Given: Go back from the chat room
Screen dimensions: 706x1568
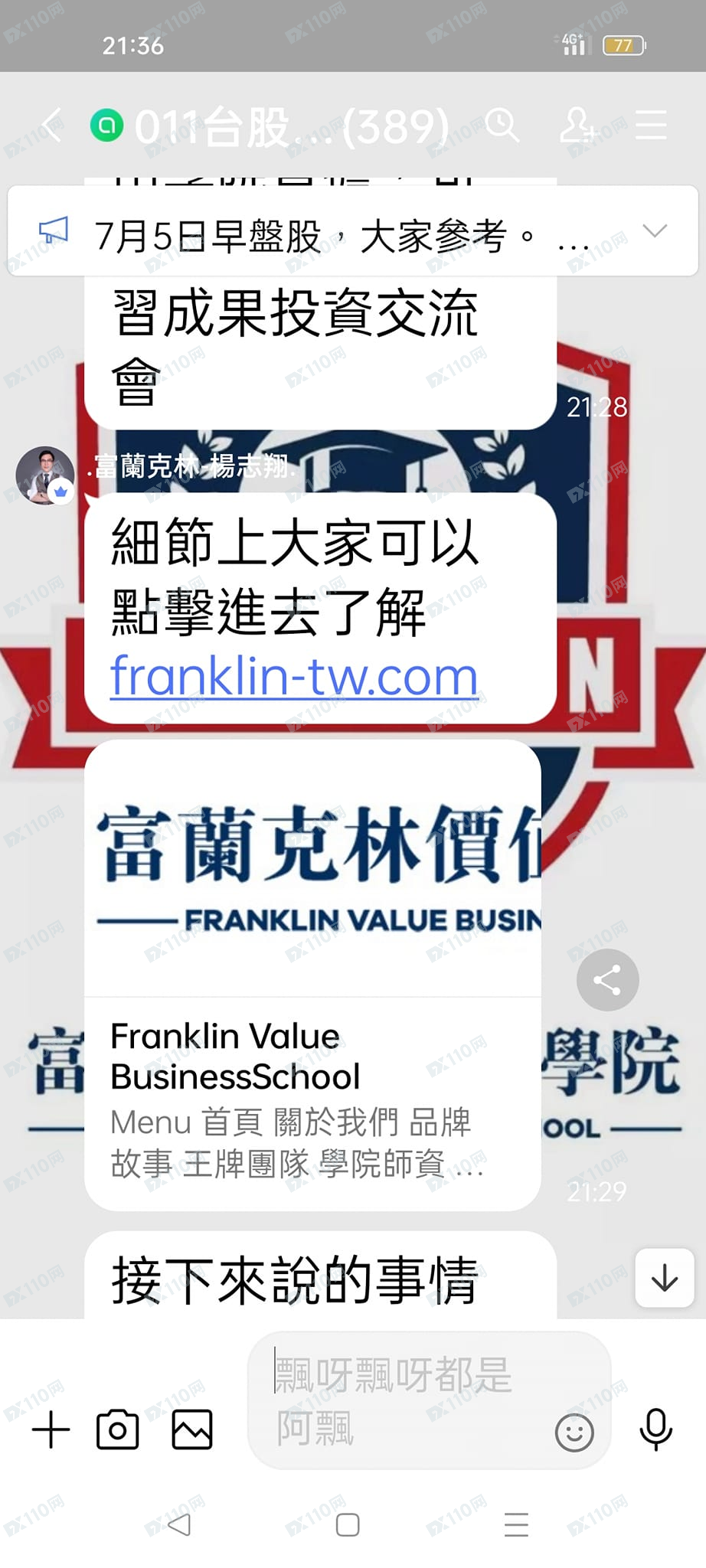Looking at the screenshot, I should (x=51, y=125).
